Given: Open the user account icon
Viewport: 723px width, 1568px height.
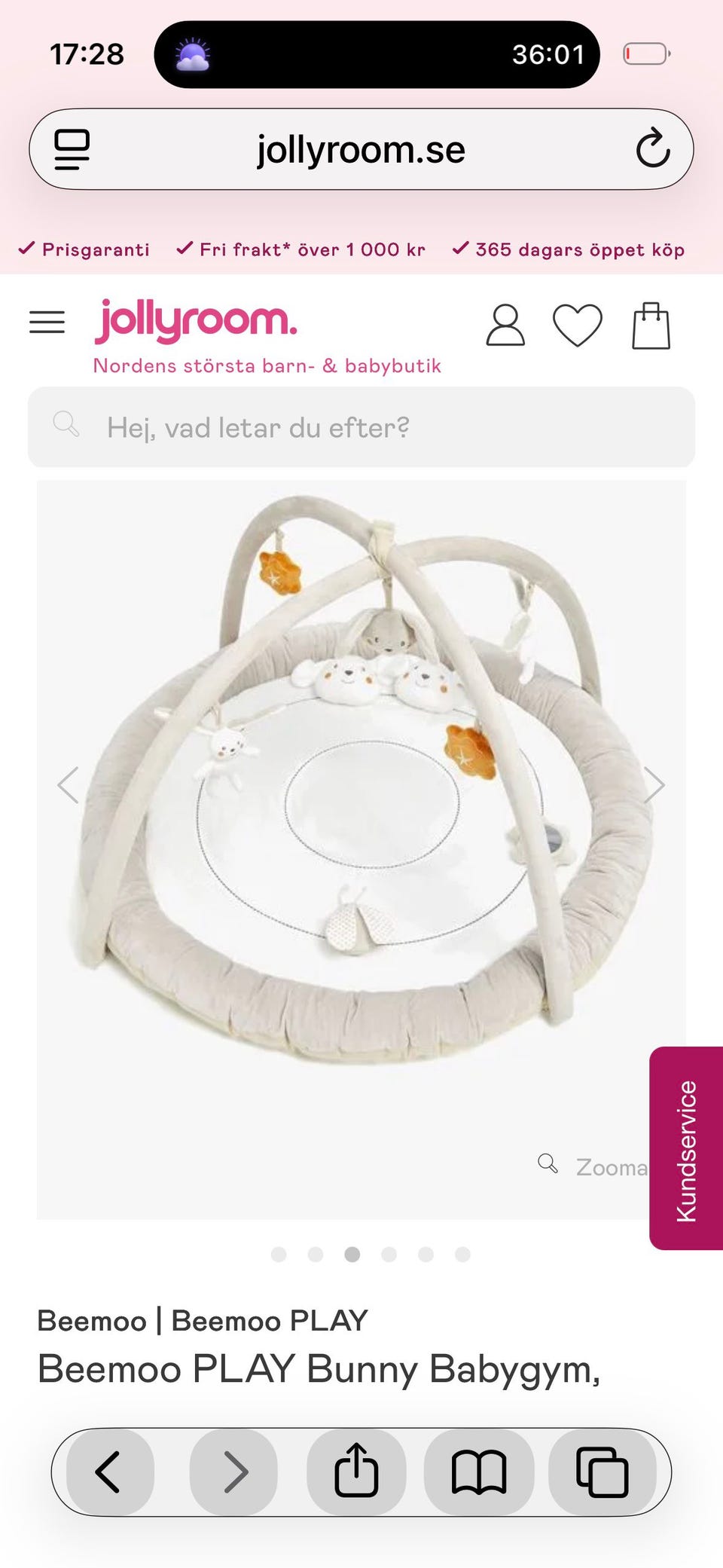Looking at the screenshot, I should 505,326.
